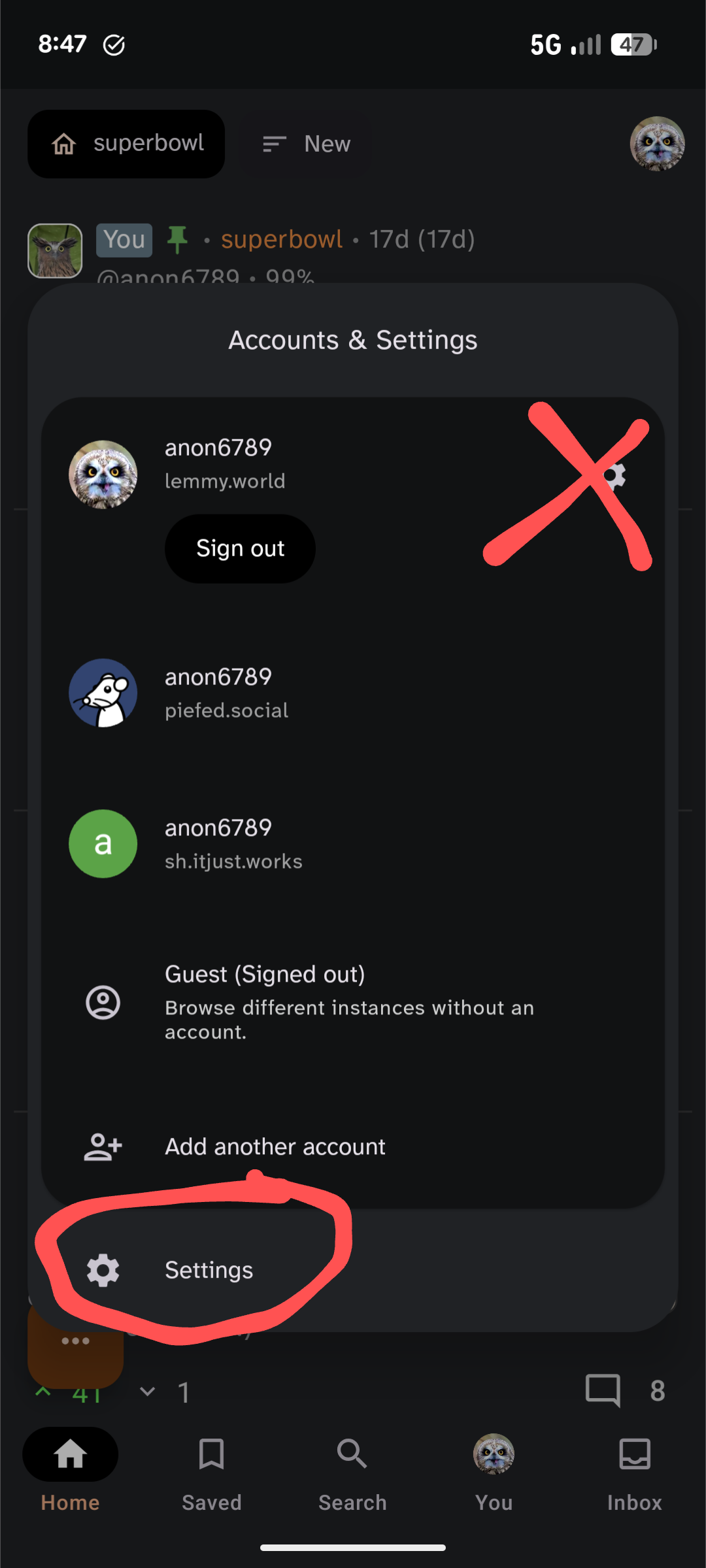Switch to the anon6789 sh.itjust.works account
The image size is (706, 1568).
pyautogui.click(x=232, y=844)
